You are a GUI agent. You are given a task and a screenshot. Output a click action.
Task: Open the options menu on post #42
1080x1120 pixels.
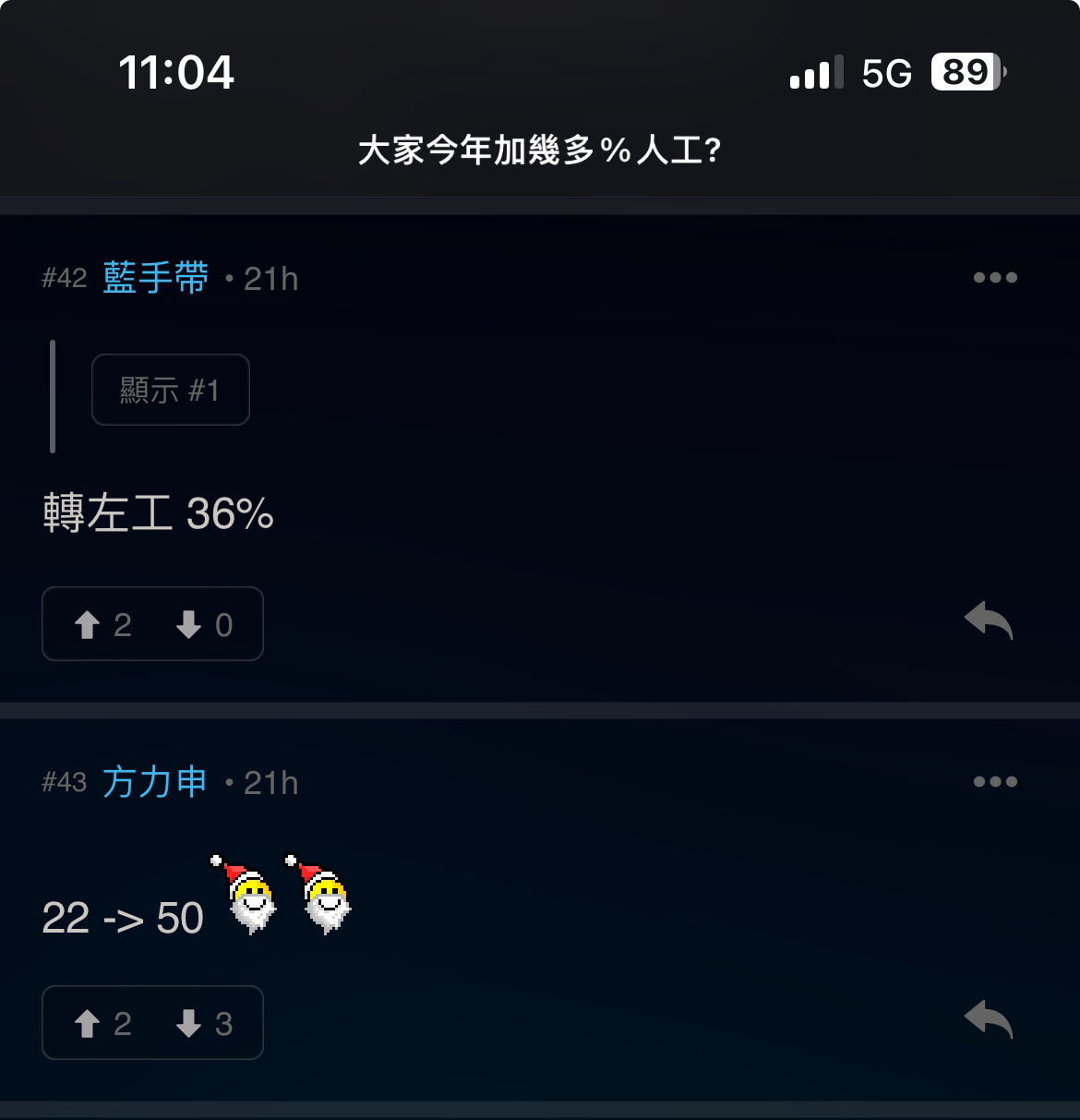click(x=995, y=277)
